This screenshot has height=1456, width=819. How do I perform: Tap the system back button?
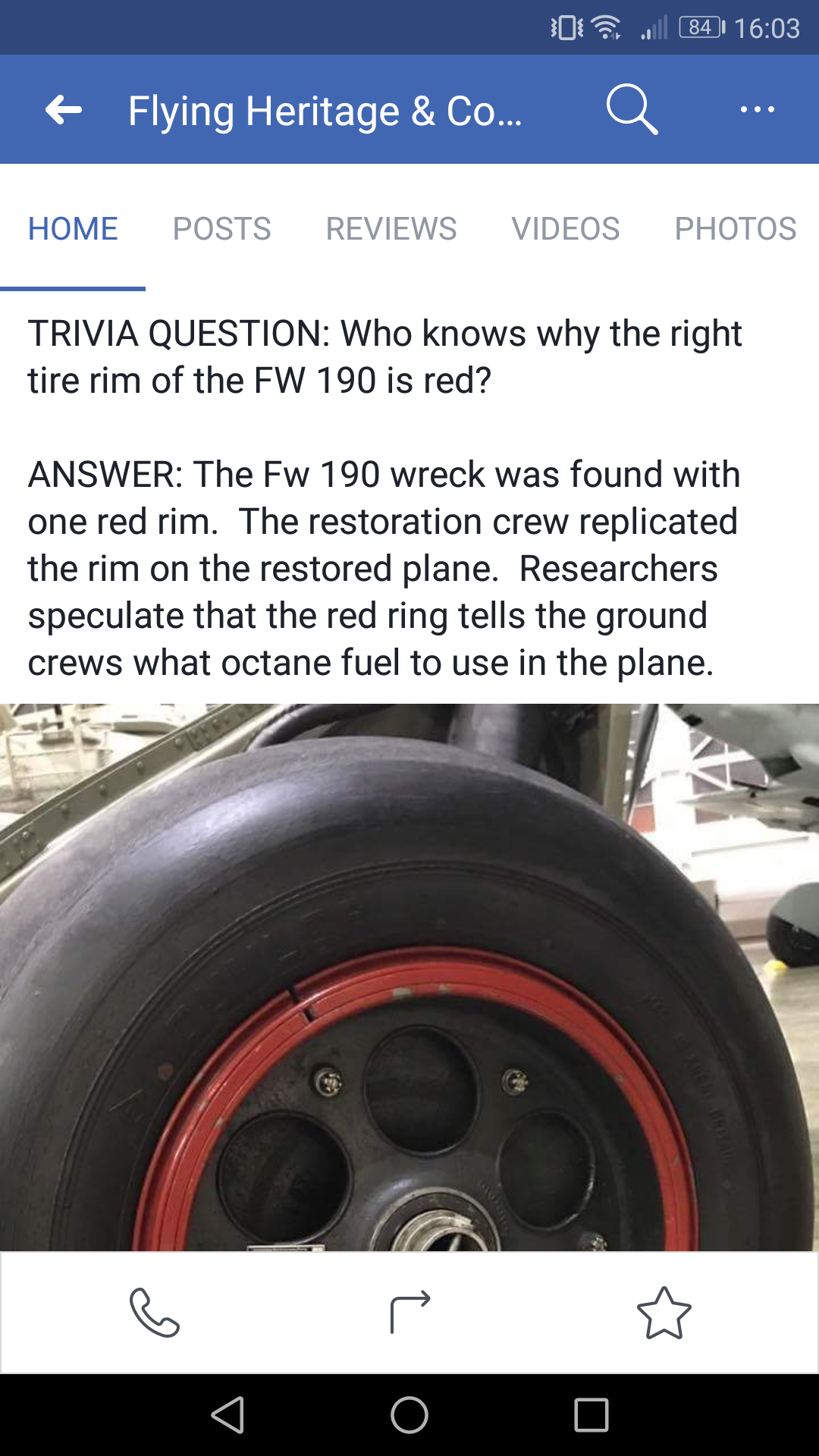227,1415
